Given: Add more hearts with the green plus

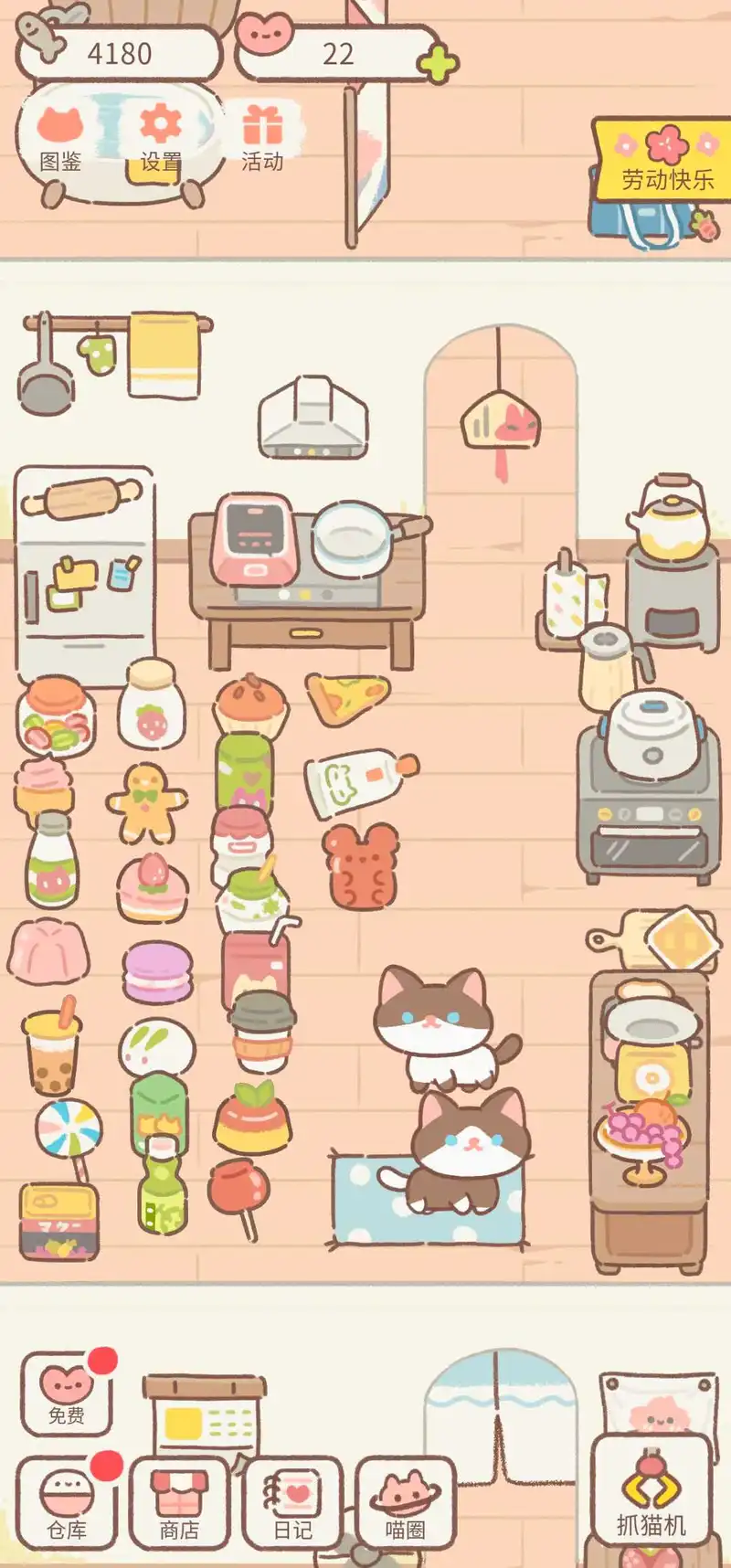Looking at the screenshot, I should 439,63.
